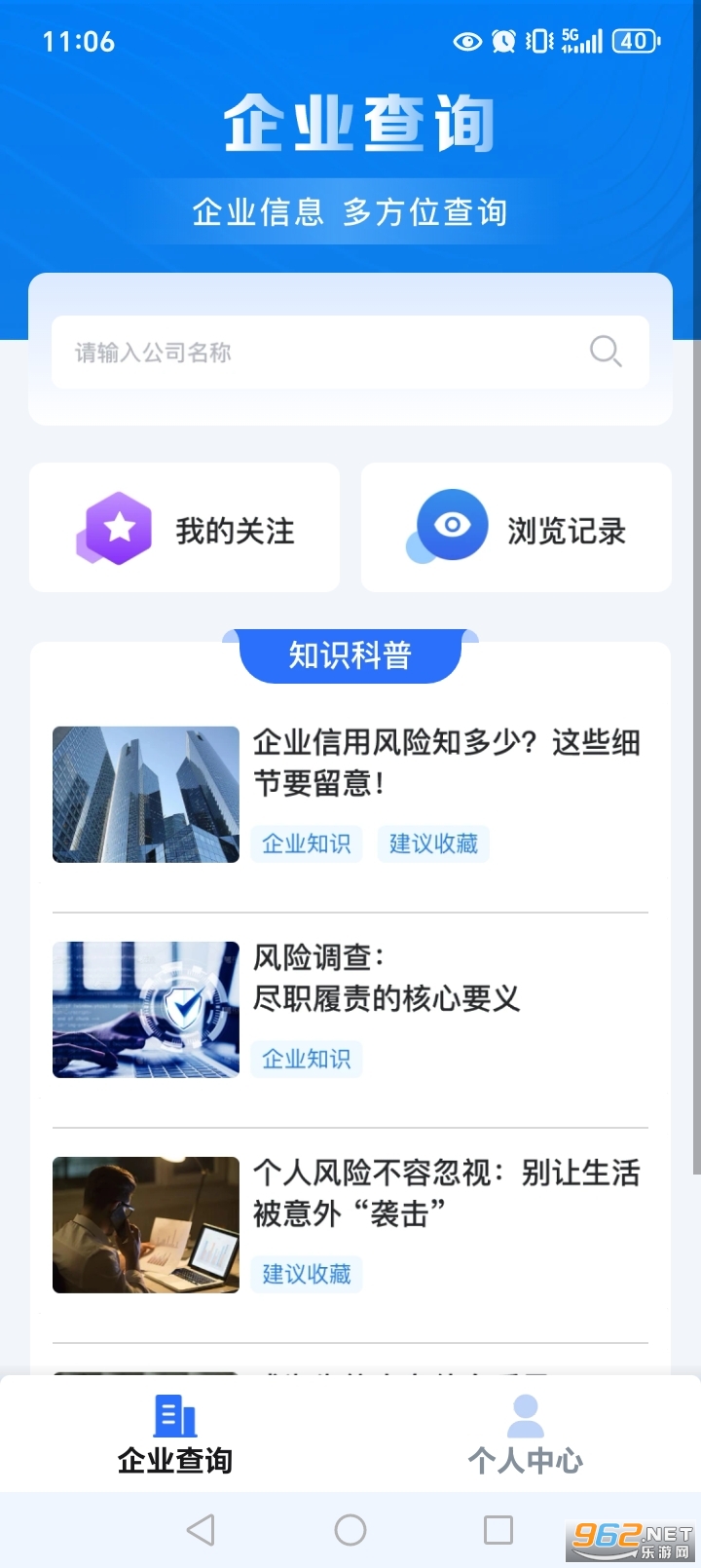This screenshot has width=701, height=1568.
Task: Open the 知识科普 section header
Action: click(x=350, y=655)
